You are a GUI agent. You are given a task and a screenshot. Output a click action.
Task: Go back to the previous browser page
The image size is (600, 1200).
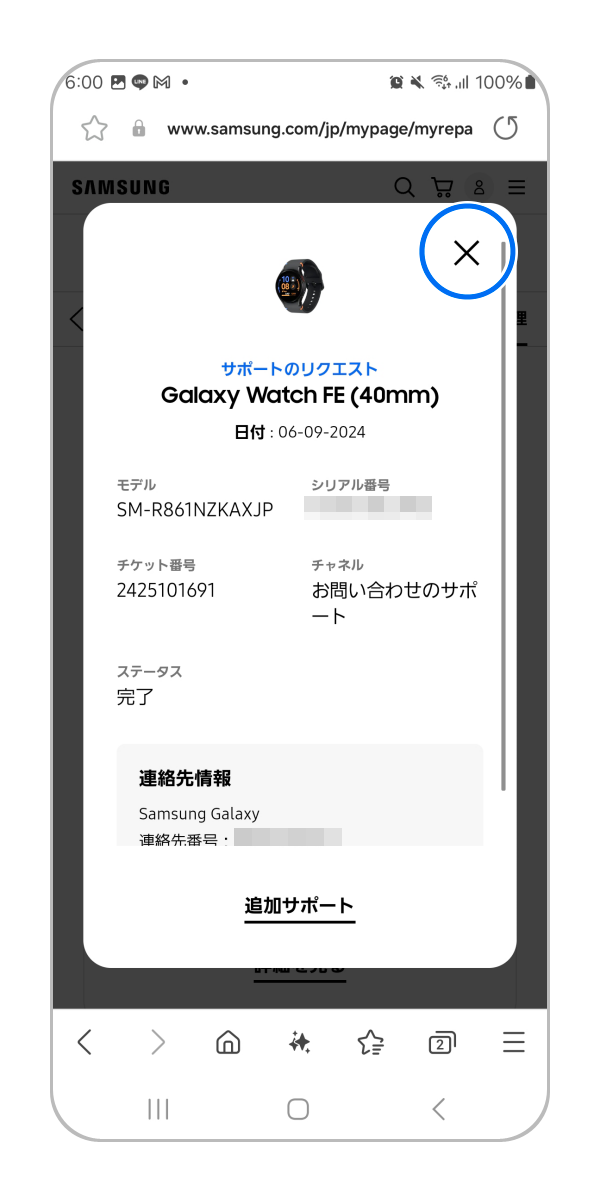pos(85,1043)
